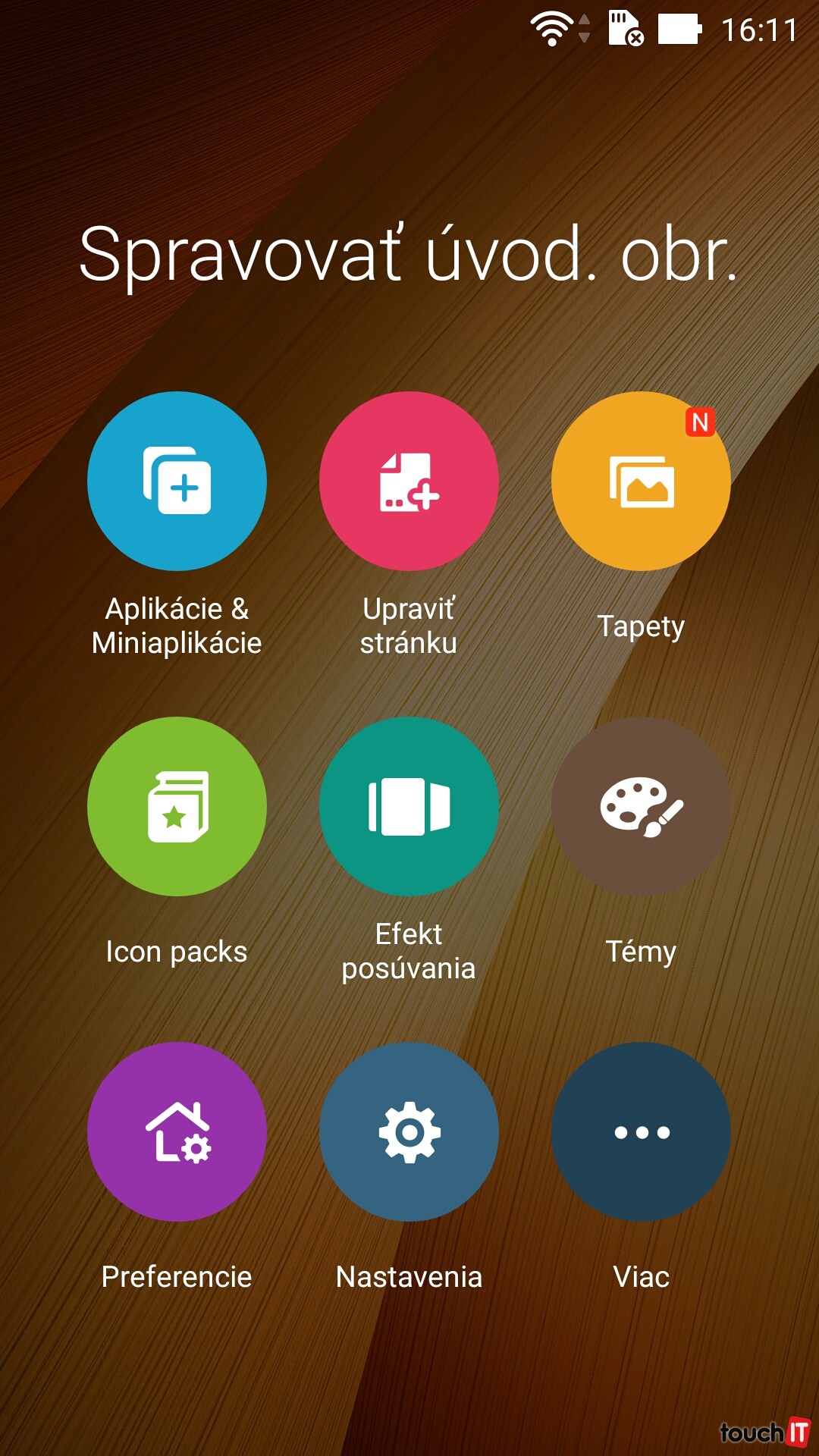The height and width of the screenshot is (1456, 819).
Task: Open Tapety wallpapers
Action: 641,481
